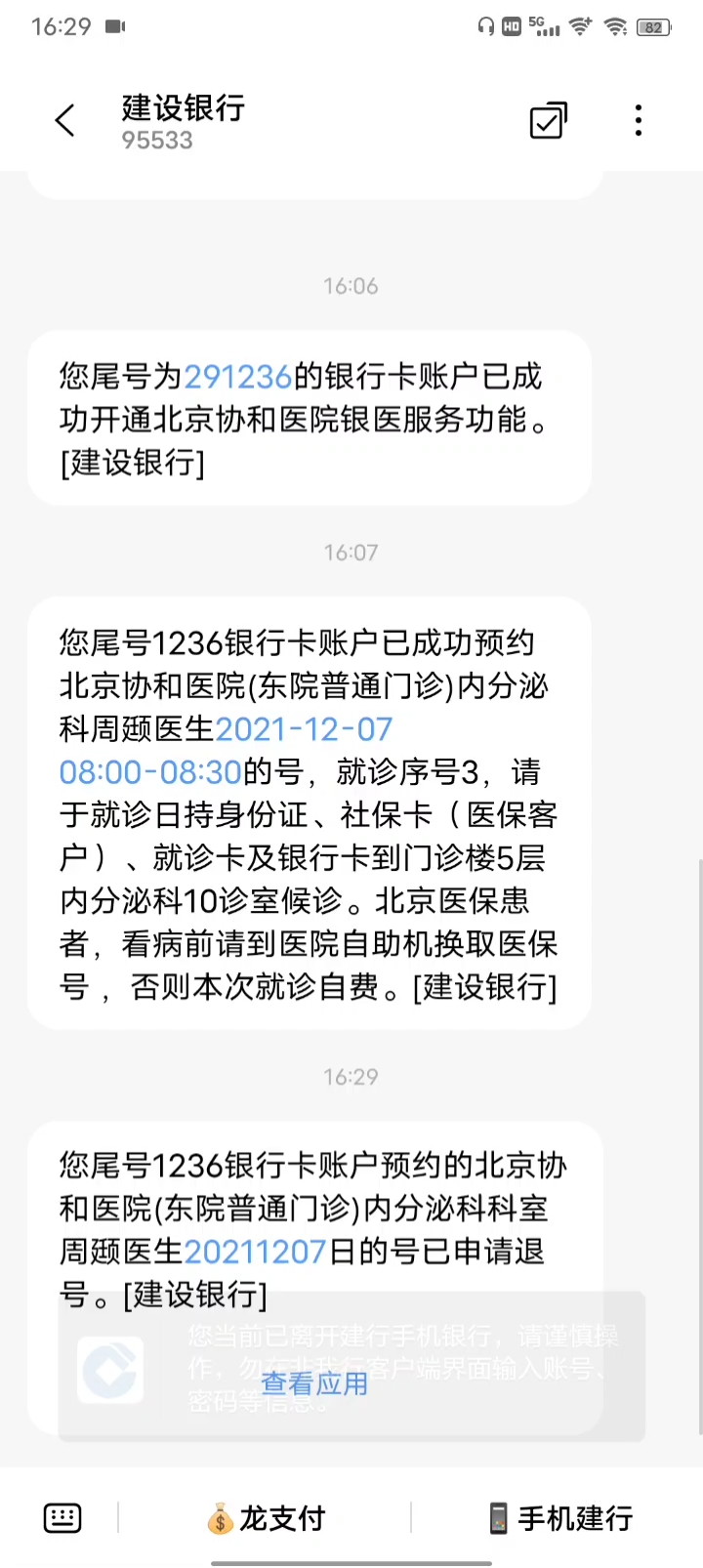Viewport: 703px width, 1568px height.
Task: Open the keyboard icon at bottom left
Action: (x=62, y=1517)
